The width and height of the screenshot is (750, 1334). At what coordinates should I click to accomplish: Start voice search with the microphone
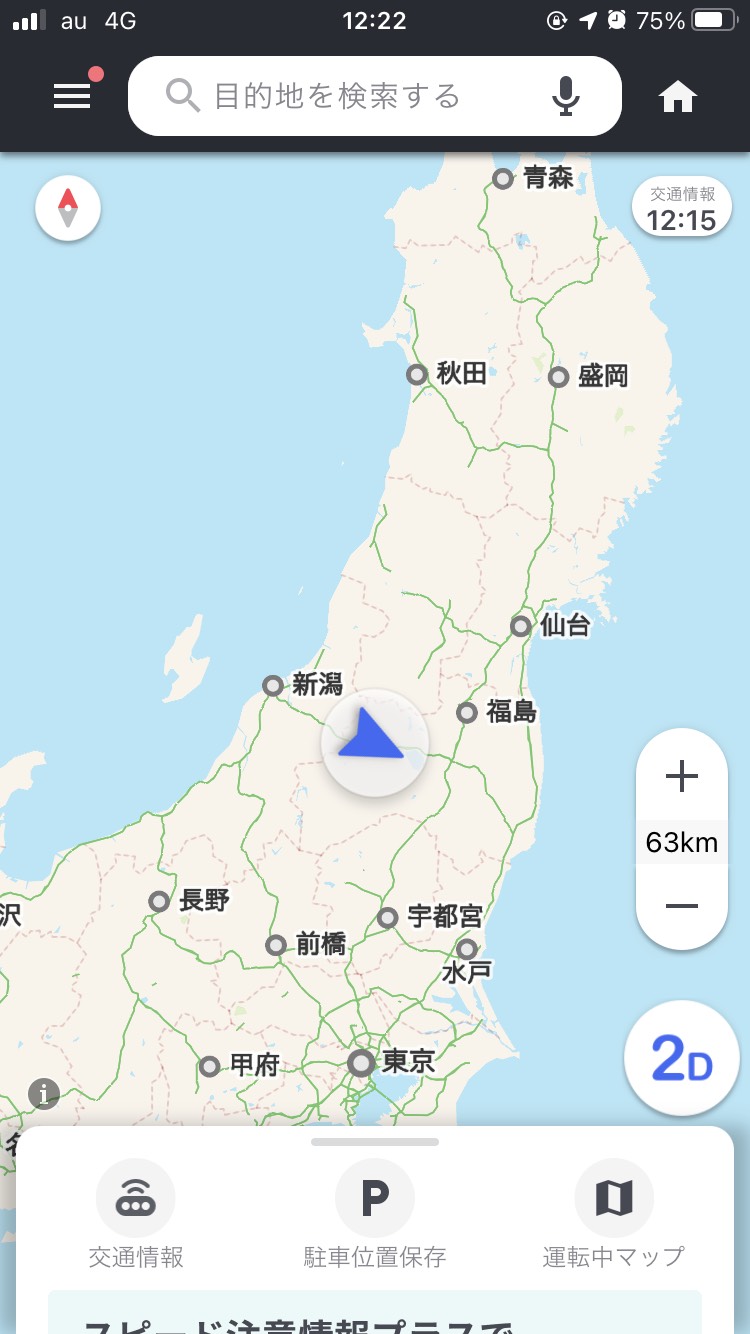(566, 96)
